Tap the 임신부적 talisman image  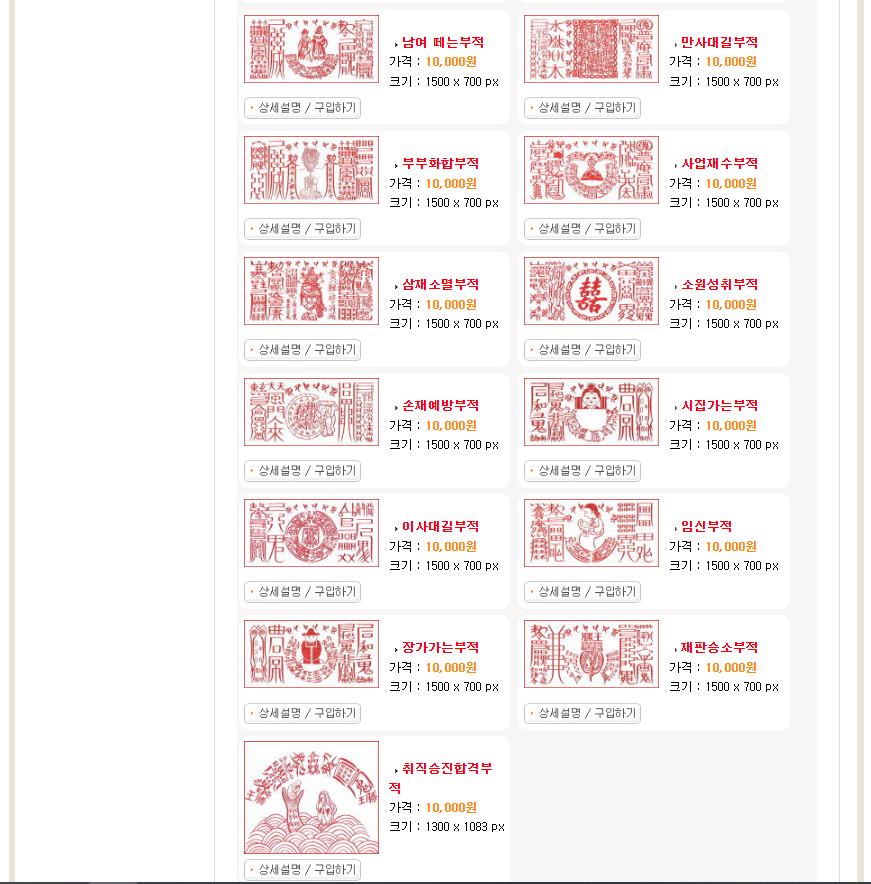tap(591, 533)
